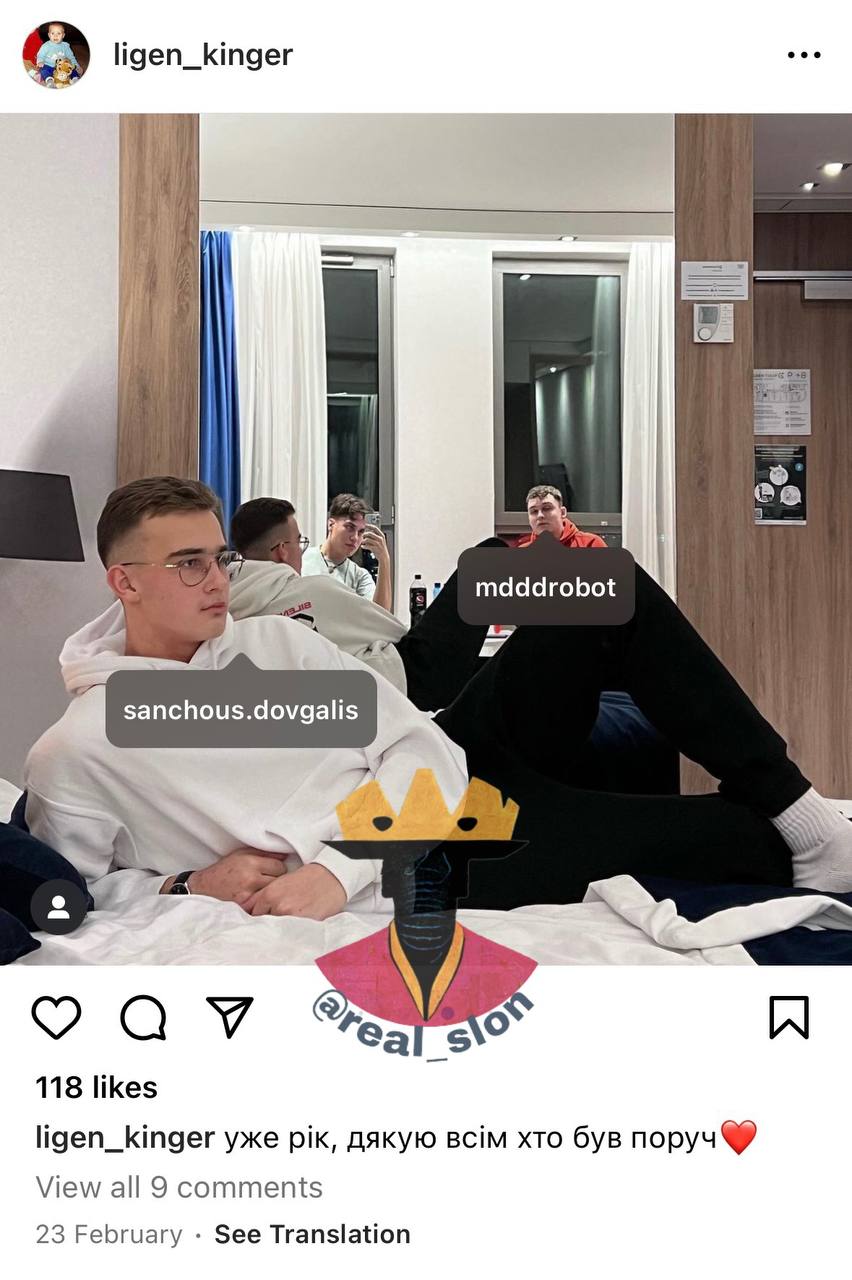The image size is (852, 1280).
Task: Open ligen_kinger's profile picture at top
Action: click(x=56, y=55)
